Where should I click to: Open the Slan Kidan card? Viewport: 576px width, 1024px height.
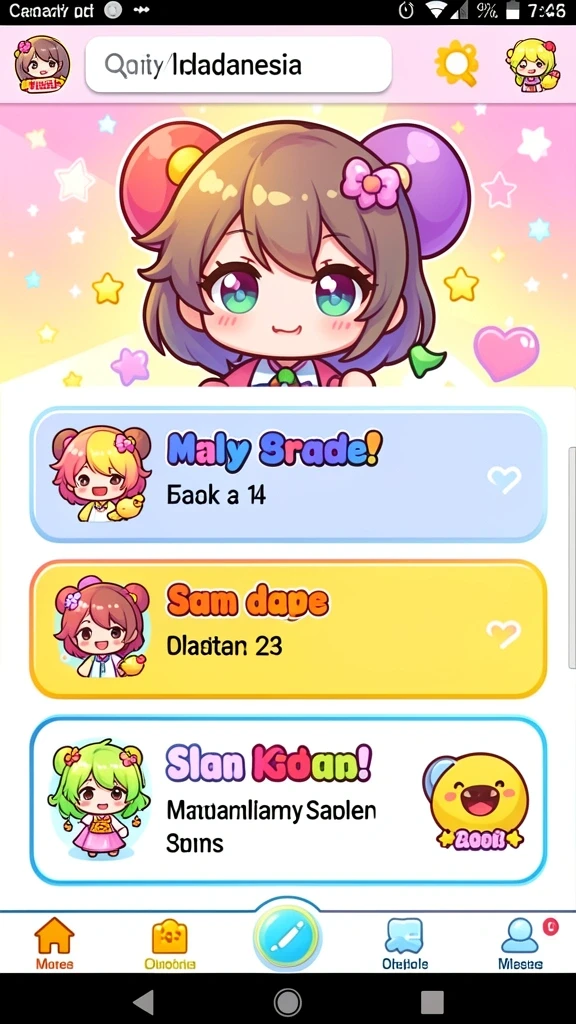(x=288, y=800)
